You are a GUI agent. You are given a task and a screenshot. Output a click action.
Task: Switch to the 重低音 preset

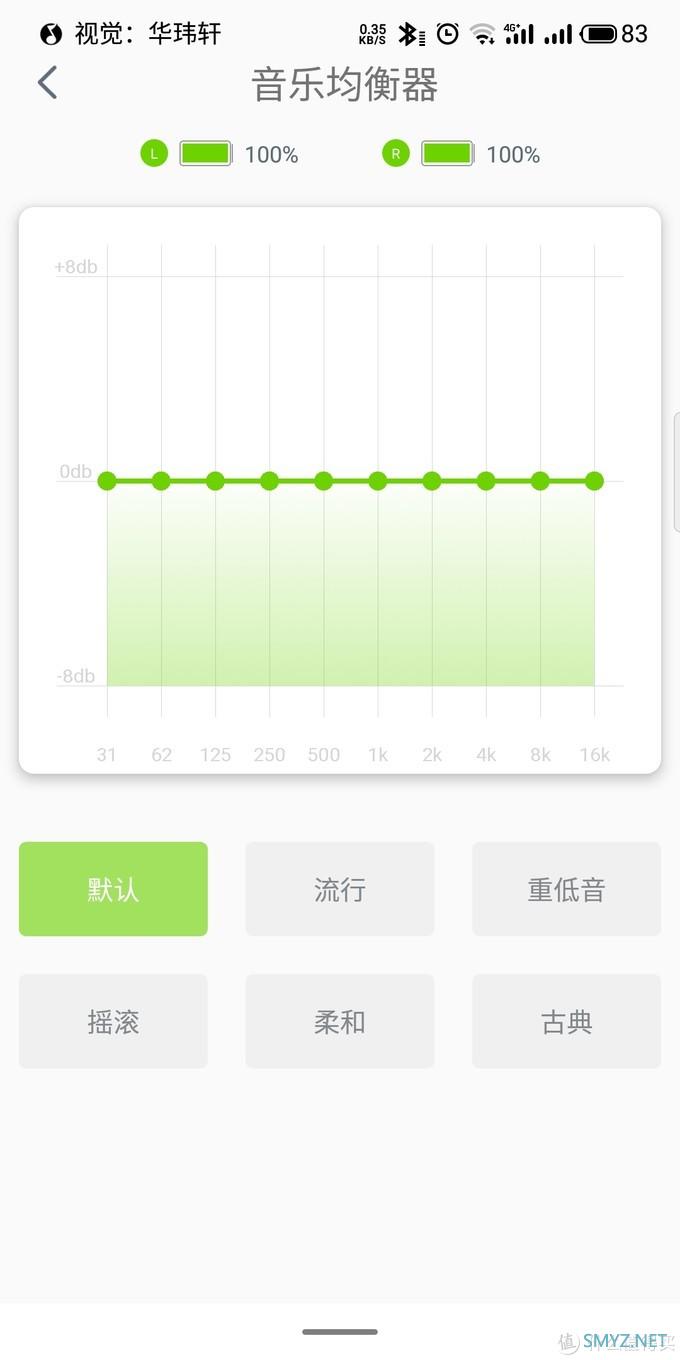(566, 889)
